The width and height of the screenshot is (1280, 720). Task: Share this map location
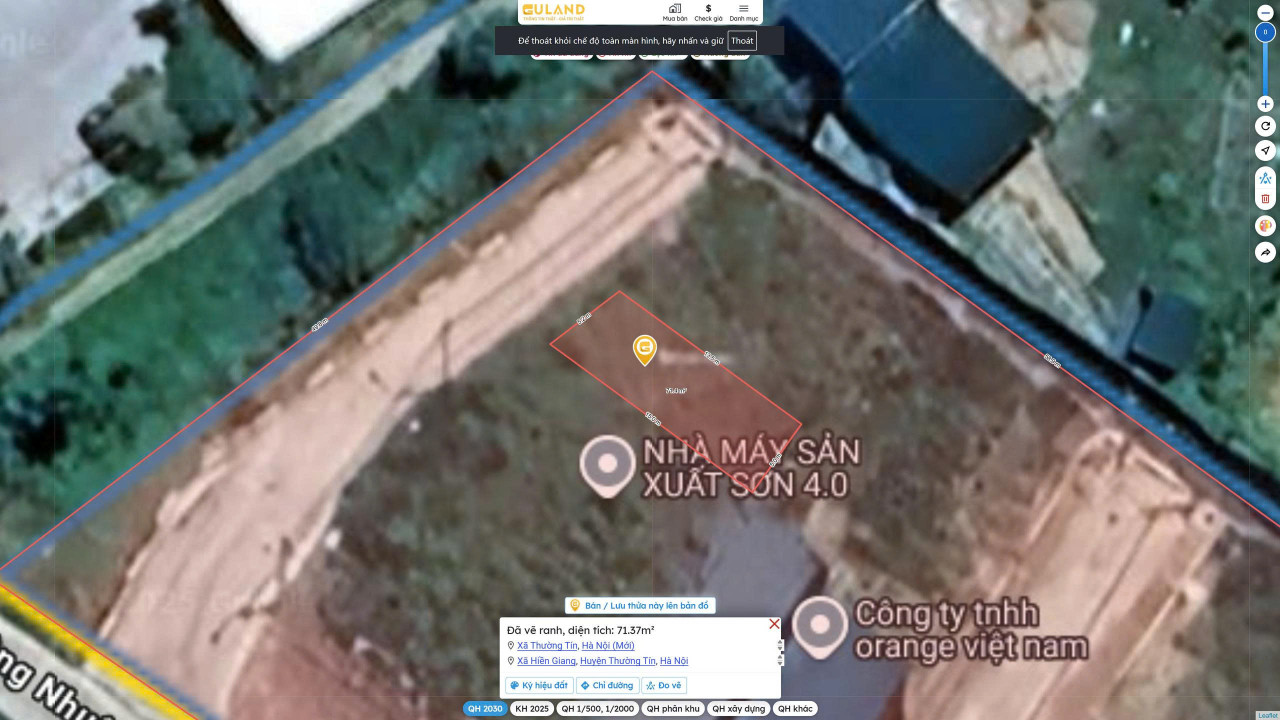tap(1265, 253)
